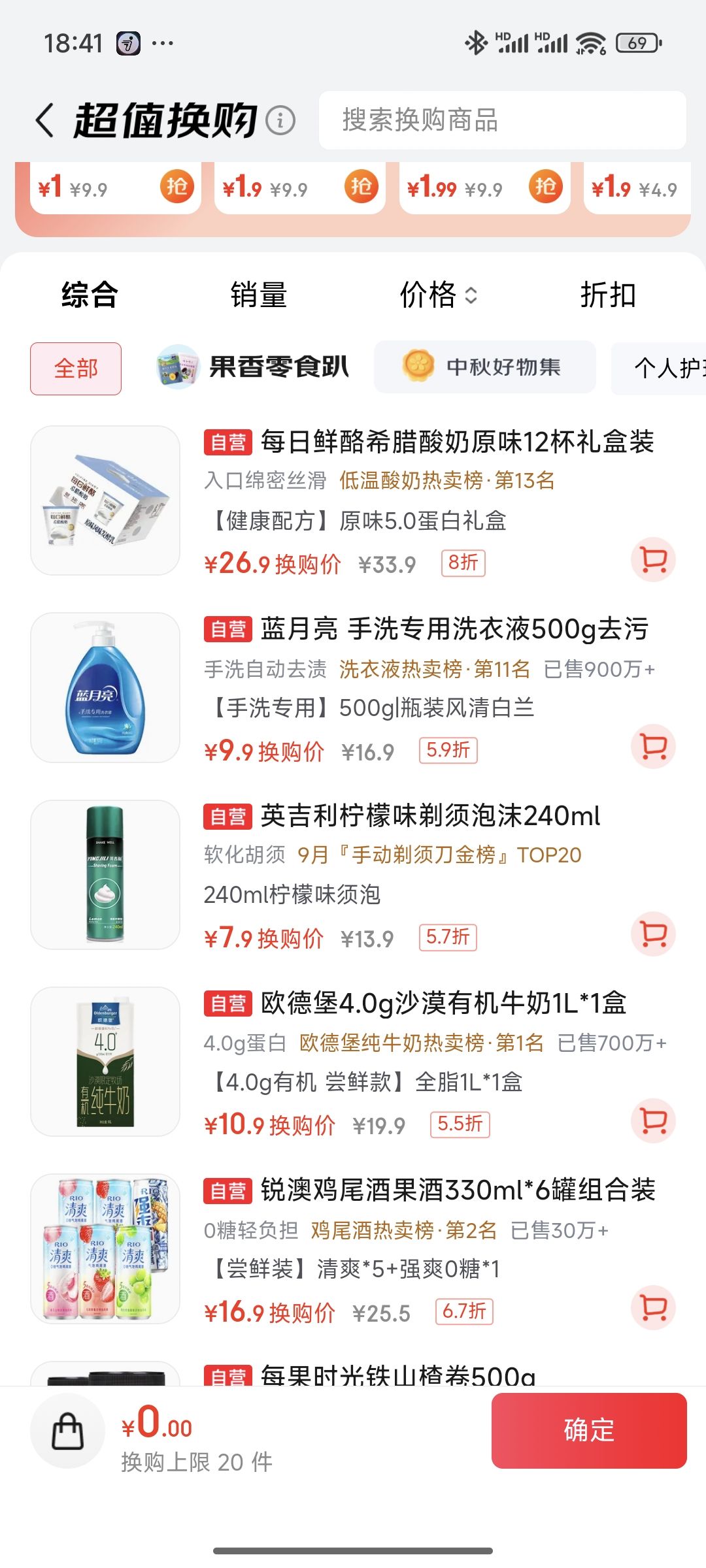Open the shopping bag at bottom

68,1431
